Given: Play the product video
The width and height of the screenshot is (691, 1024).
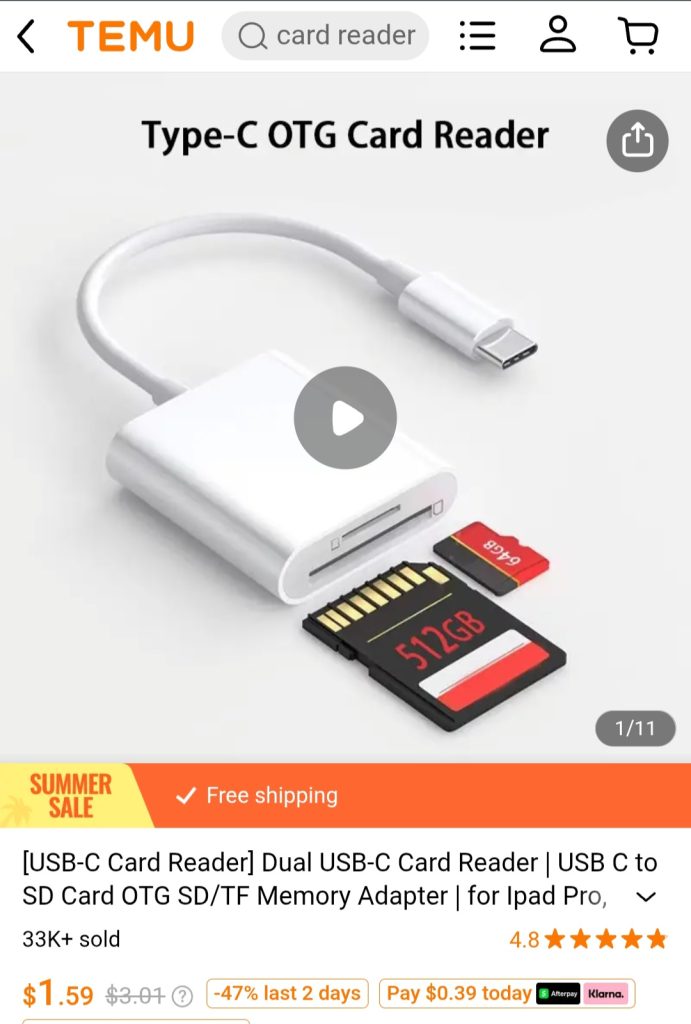Looking at the screenshot, I should pos(345,418).
